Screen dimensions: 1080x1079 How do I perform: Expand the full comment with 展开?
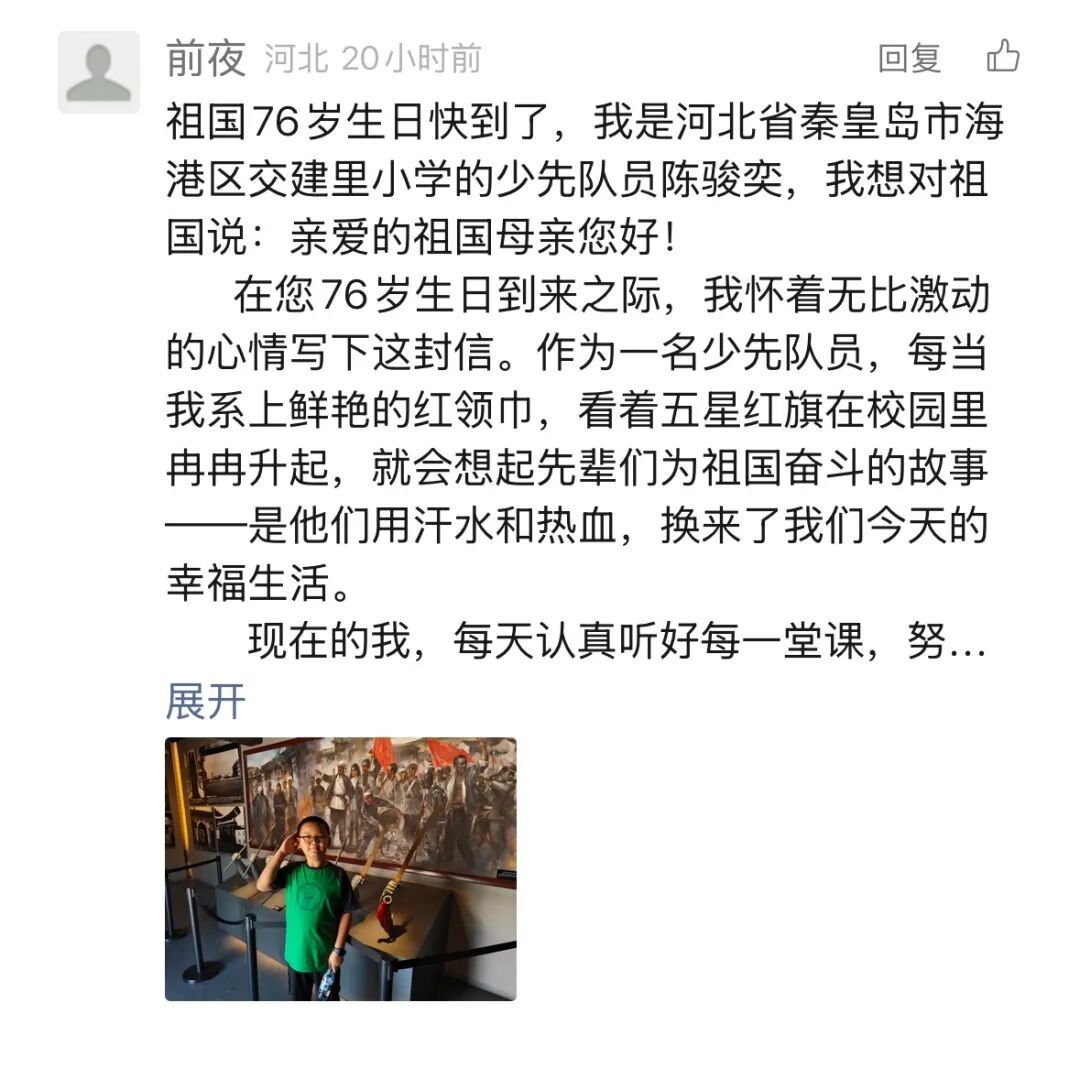pyautogui.click(x=205, y=701)
